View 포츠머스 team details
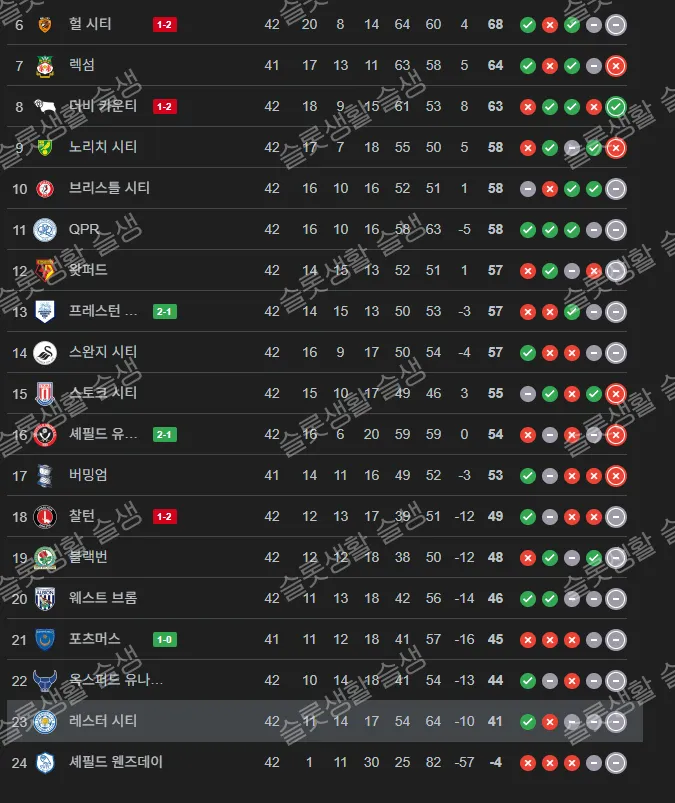The width and height of the screenshot is (675, 803). tap(95, 639)
